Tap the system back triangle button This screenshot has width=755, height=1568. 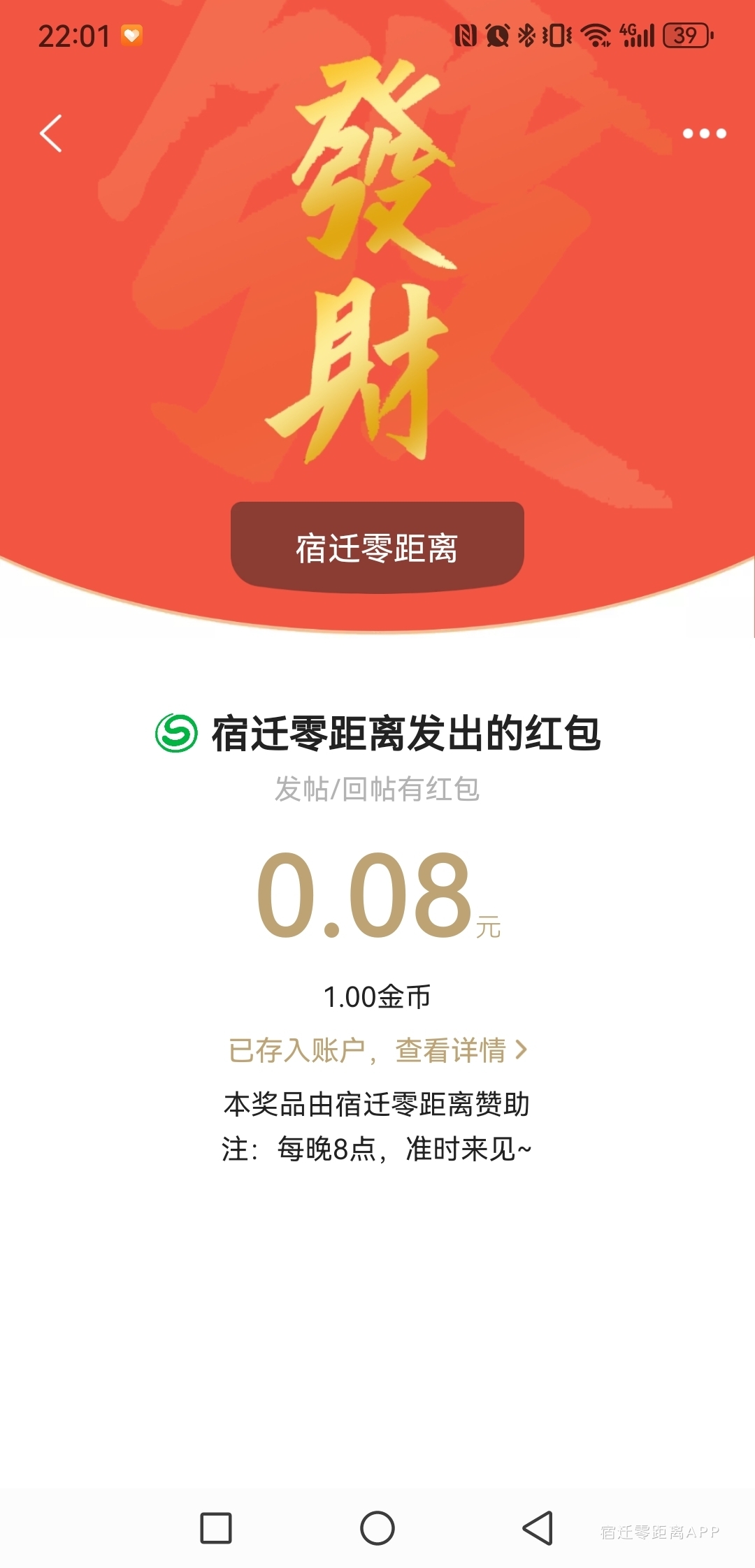(538, 1527)
